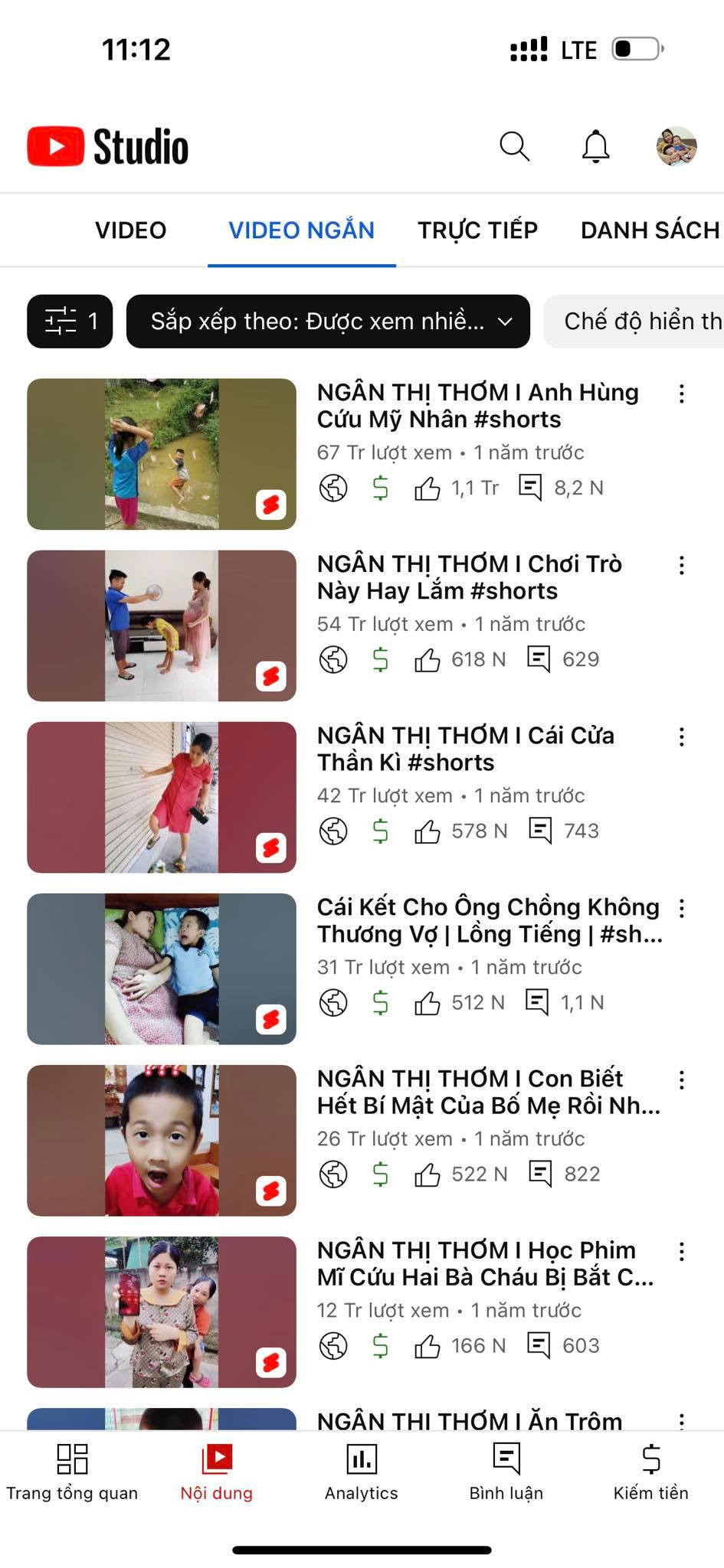
Task: Open the notifications bell
Action: (595, 146)
